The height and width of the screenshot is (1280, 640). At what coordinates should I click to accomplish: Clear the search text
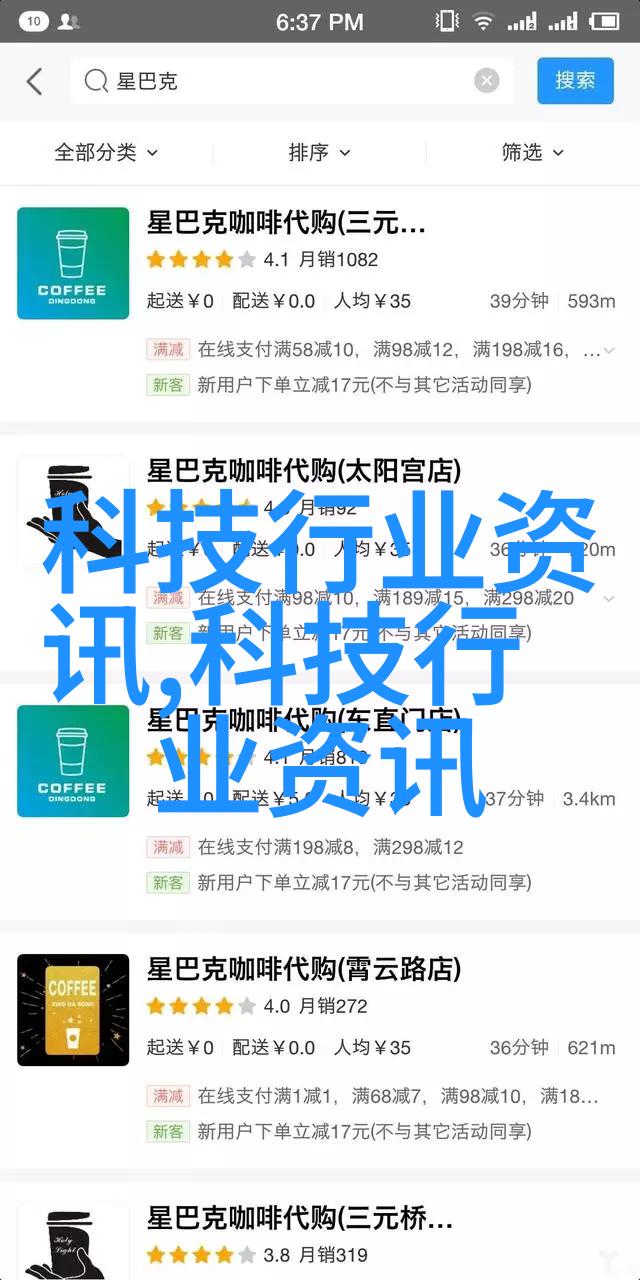coord(486,81)
